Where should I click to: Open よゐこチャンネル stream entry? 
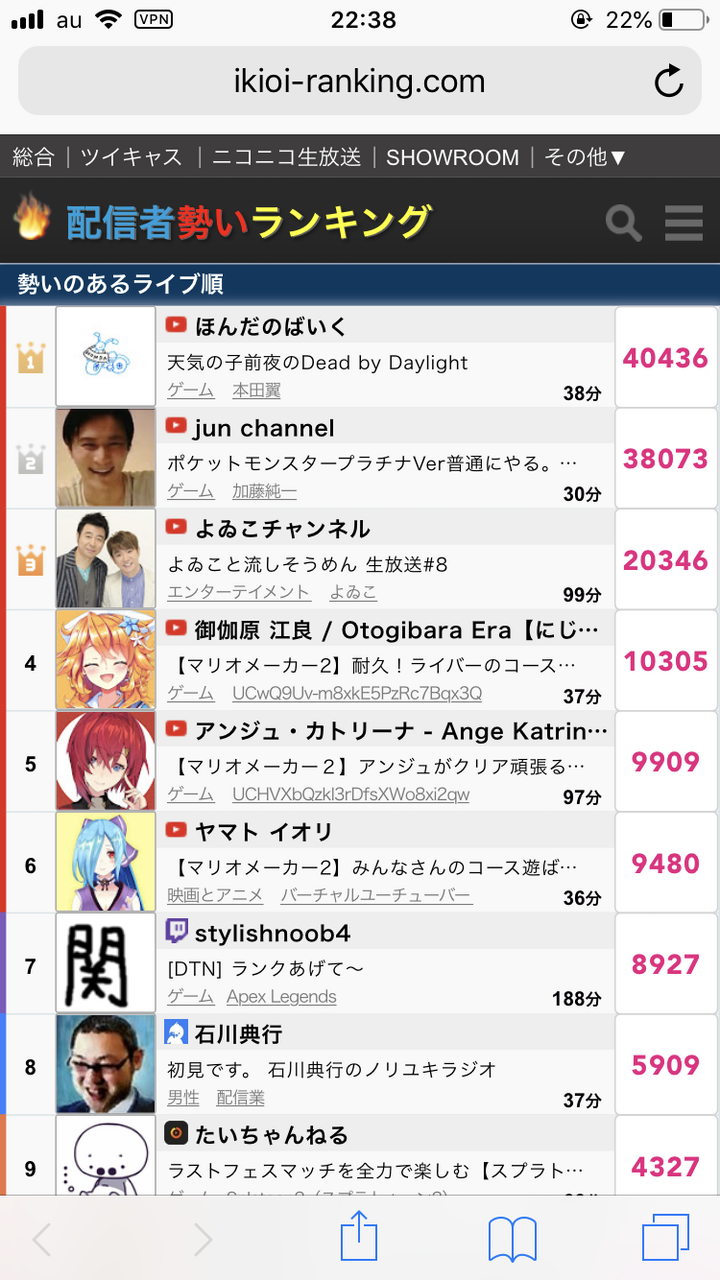click(282, 529)
